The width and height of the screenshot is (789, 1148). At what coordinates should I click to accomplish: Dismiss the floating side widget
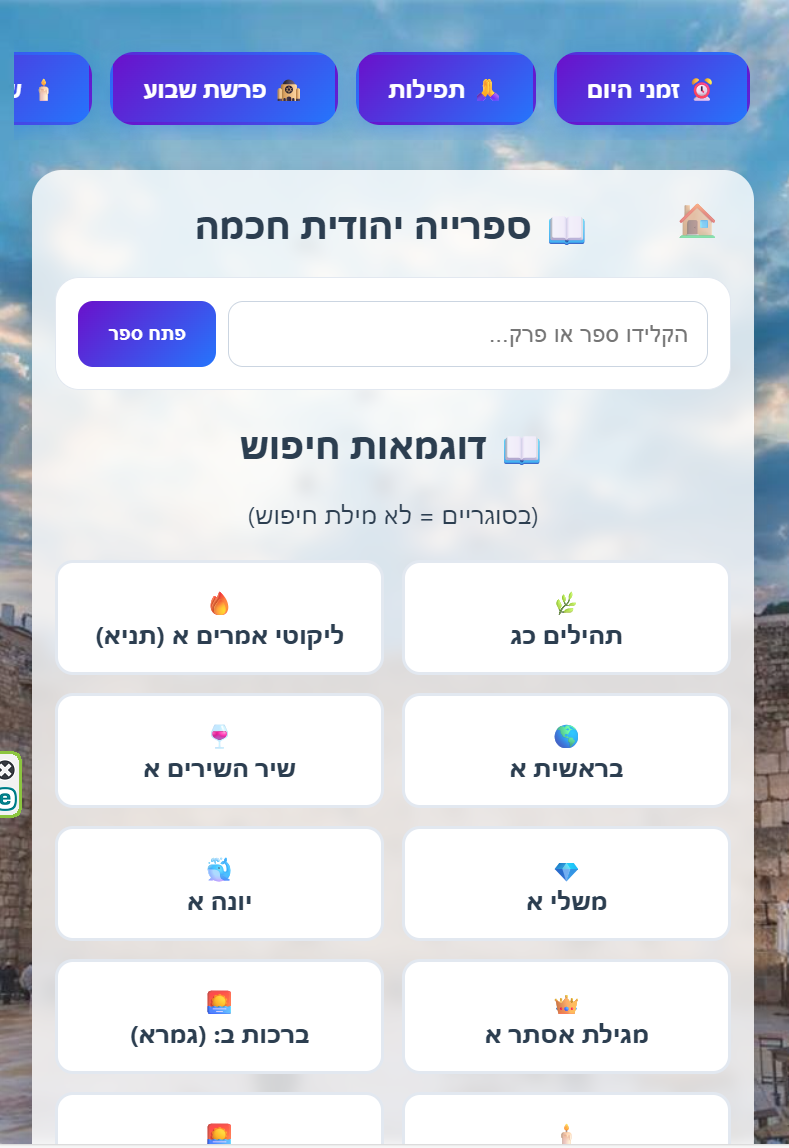click(6, 770)
